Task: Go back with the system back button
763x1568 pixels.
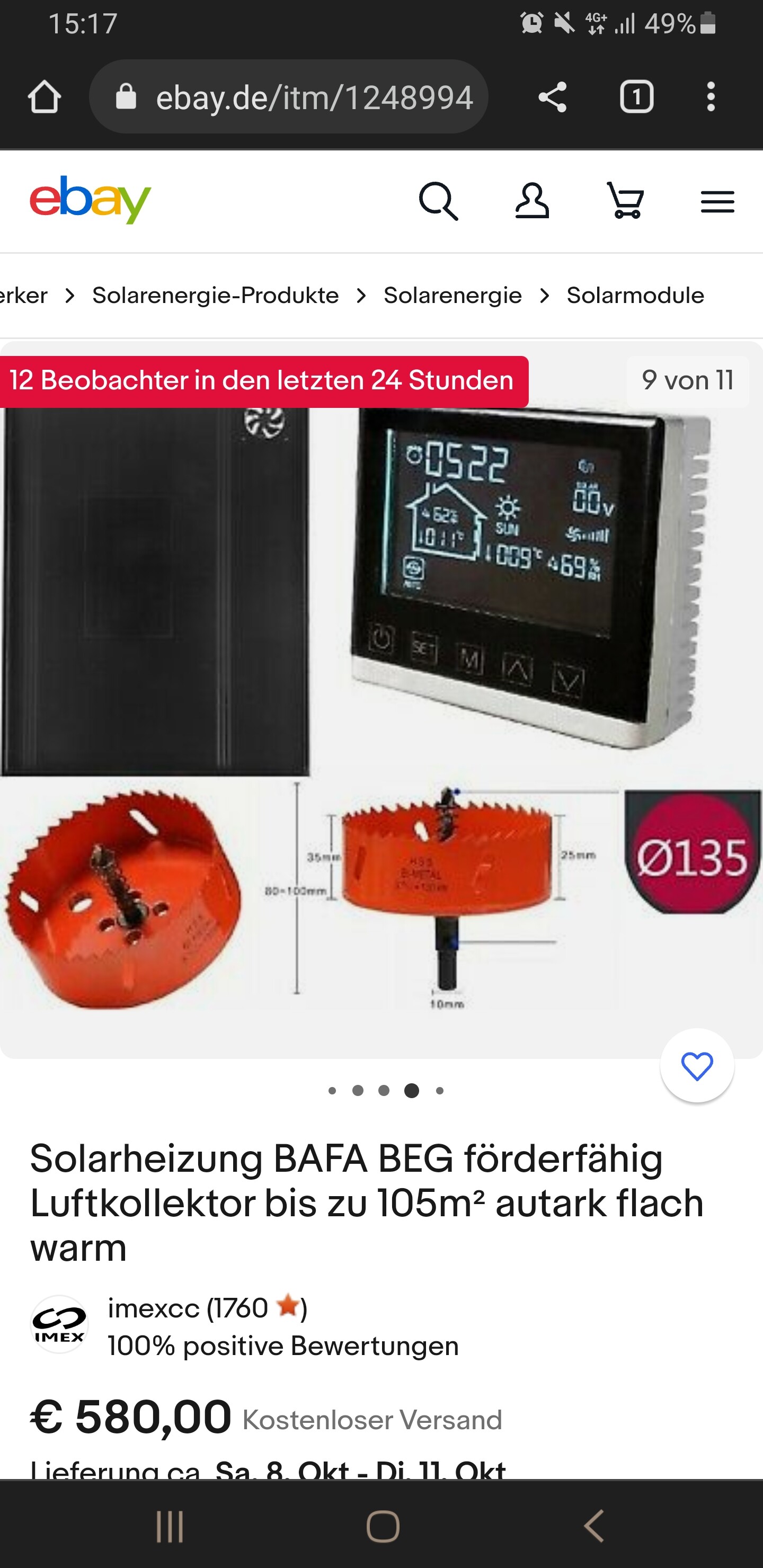Action: [594, 1526]
